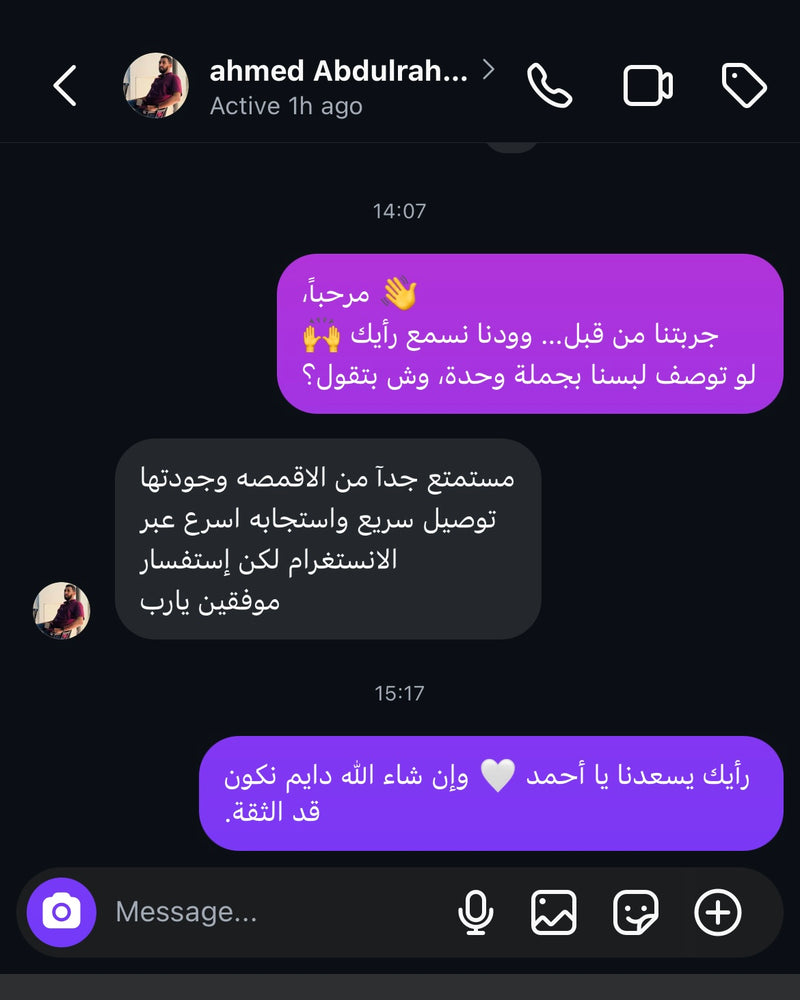The height and width of the screenshot is (1000, 800).
Task: Open the label tag icon
Action: (x=744, y=86)
